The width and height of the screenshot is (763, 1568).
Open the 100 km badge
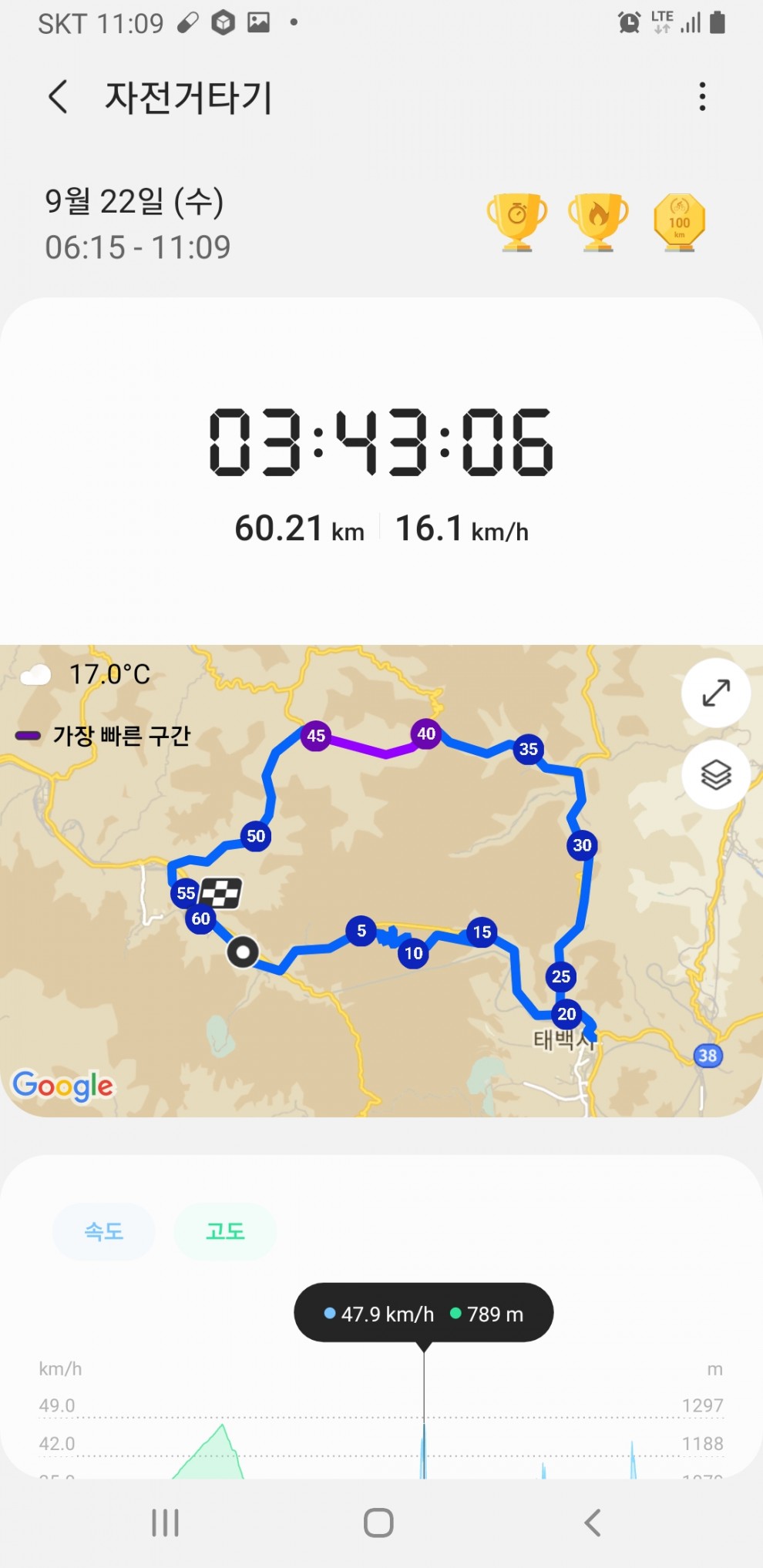[x=679, y=223]
